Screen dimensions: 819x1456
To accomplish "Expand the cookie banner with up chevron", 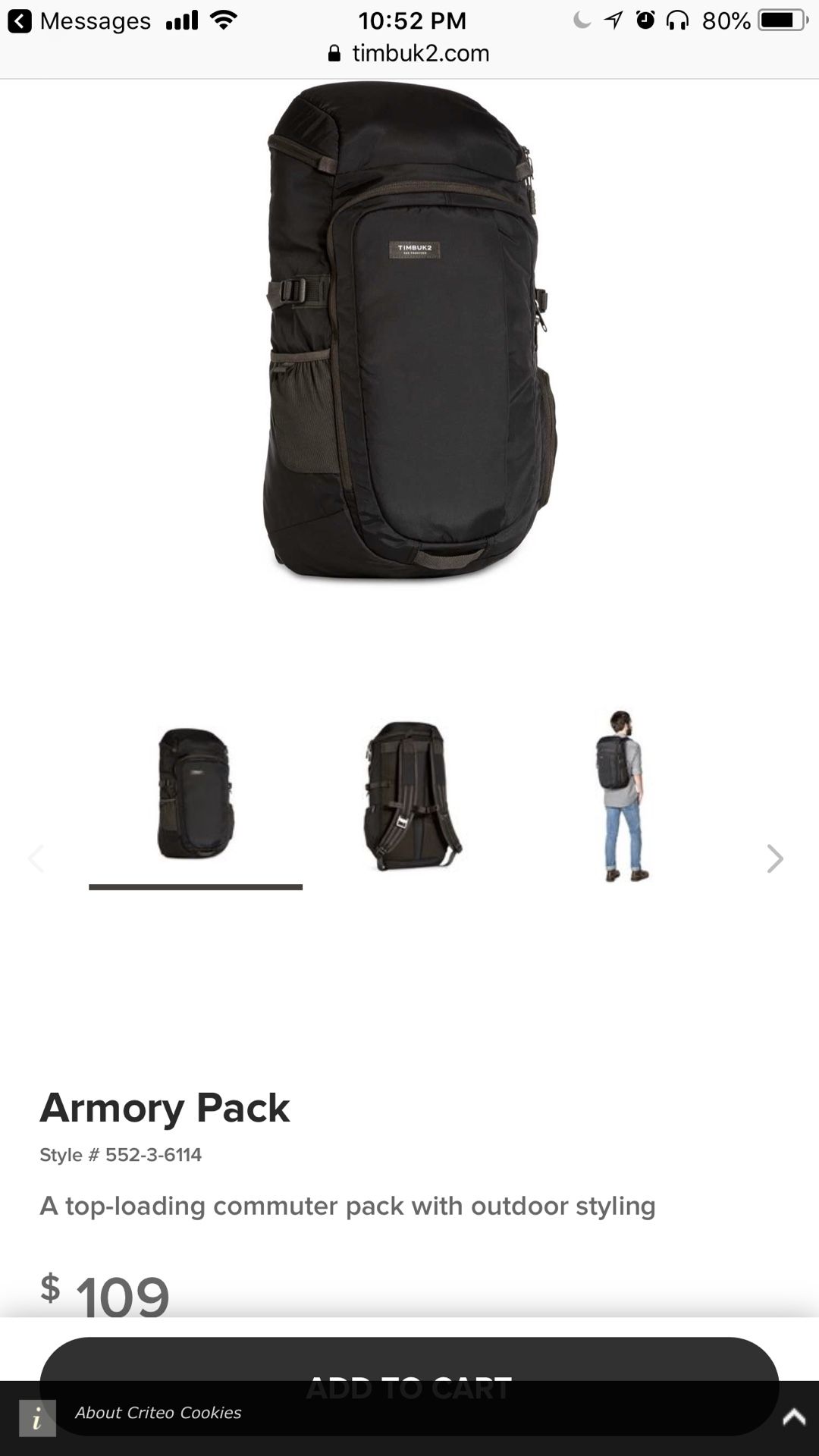I will [x=794, y=1417].
